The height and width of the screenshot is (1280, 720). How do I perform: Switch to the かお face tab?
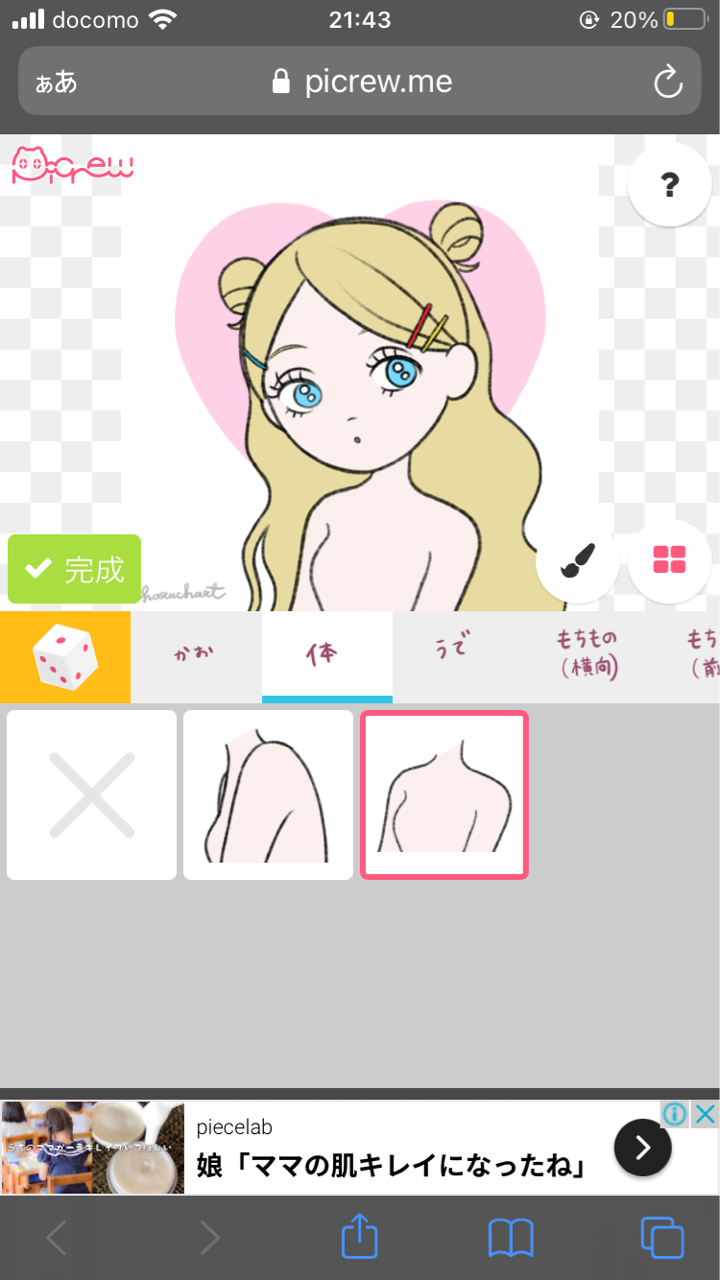pyautogui.click(x=196, y=657)
